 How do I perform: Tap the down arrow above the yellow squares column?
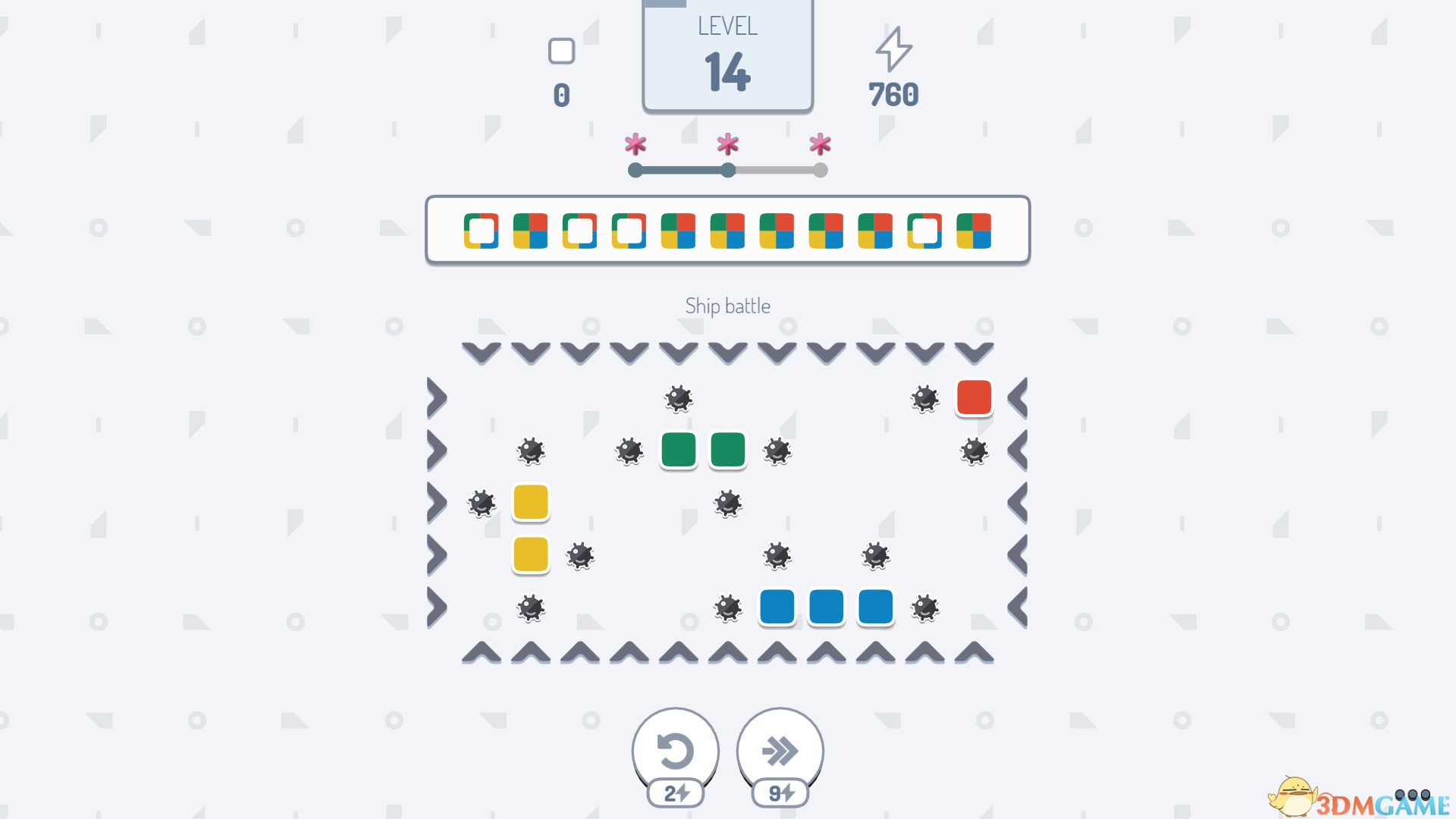531,353
